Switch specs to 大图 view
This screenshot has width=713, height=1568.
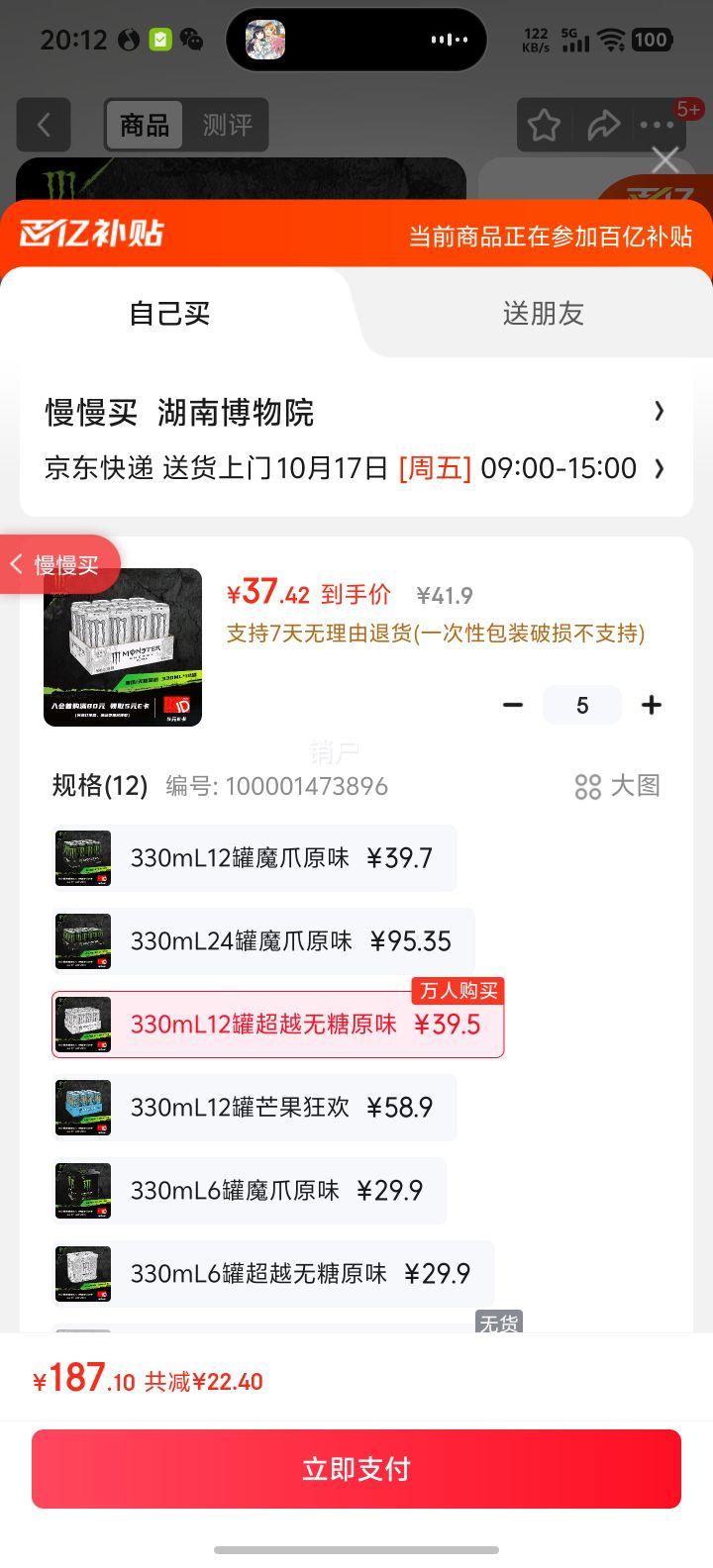[617, 786]
